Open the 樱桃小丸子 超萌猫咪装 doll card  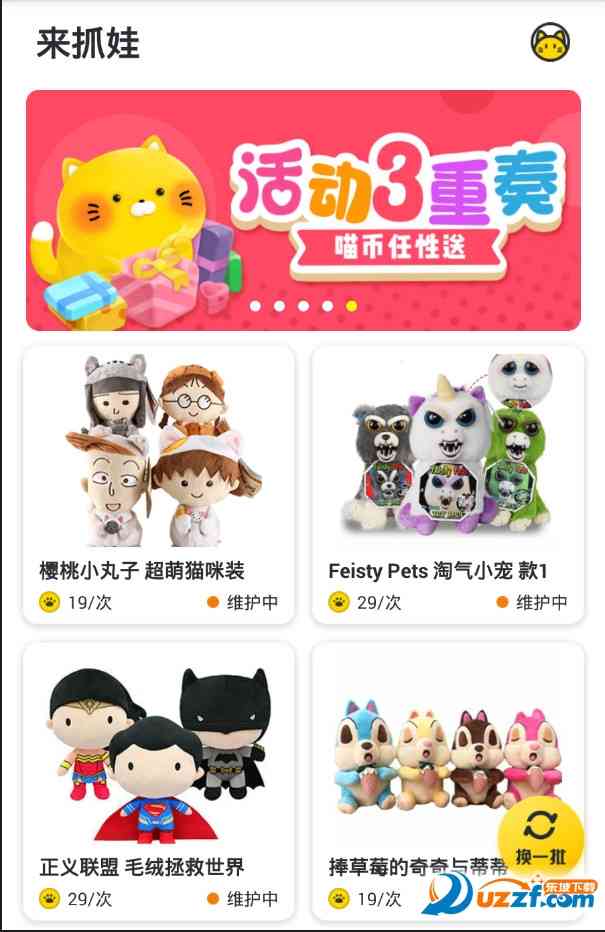158,485
